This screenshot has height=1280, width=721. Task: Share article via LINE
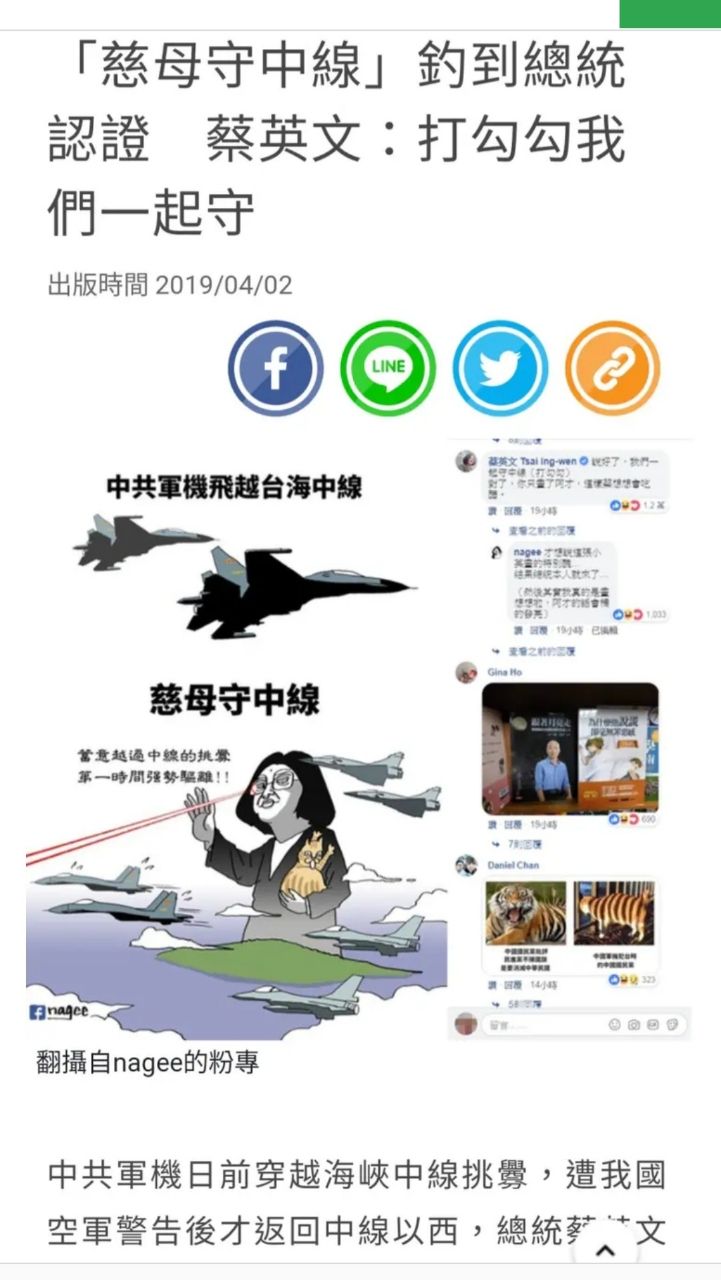[388, 368]
